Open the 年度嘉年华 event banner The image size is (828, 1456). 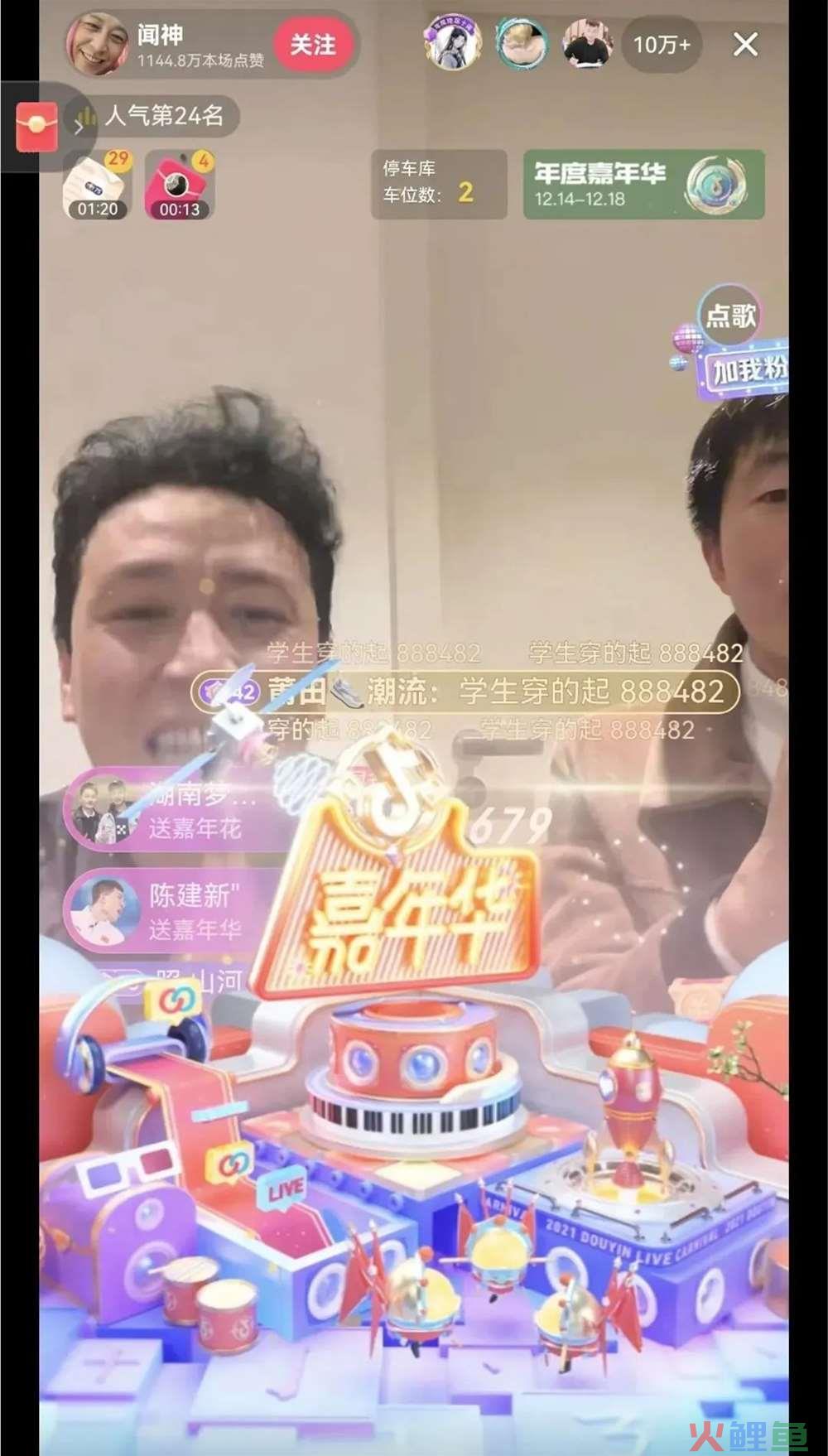point(643,184)
